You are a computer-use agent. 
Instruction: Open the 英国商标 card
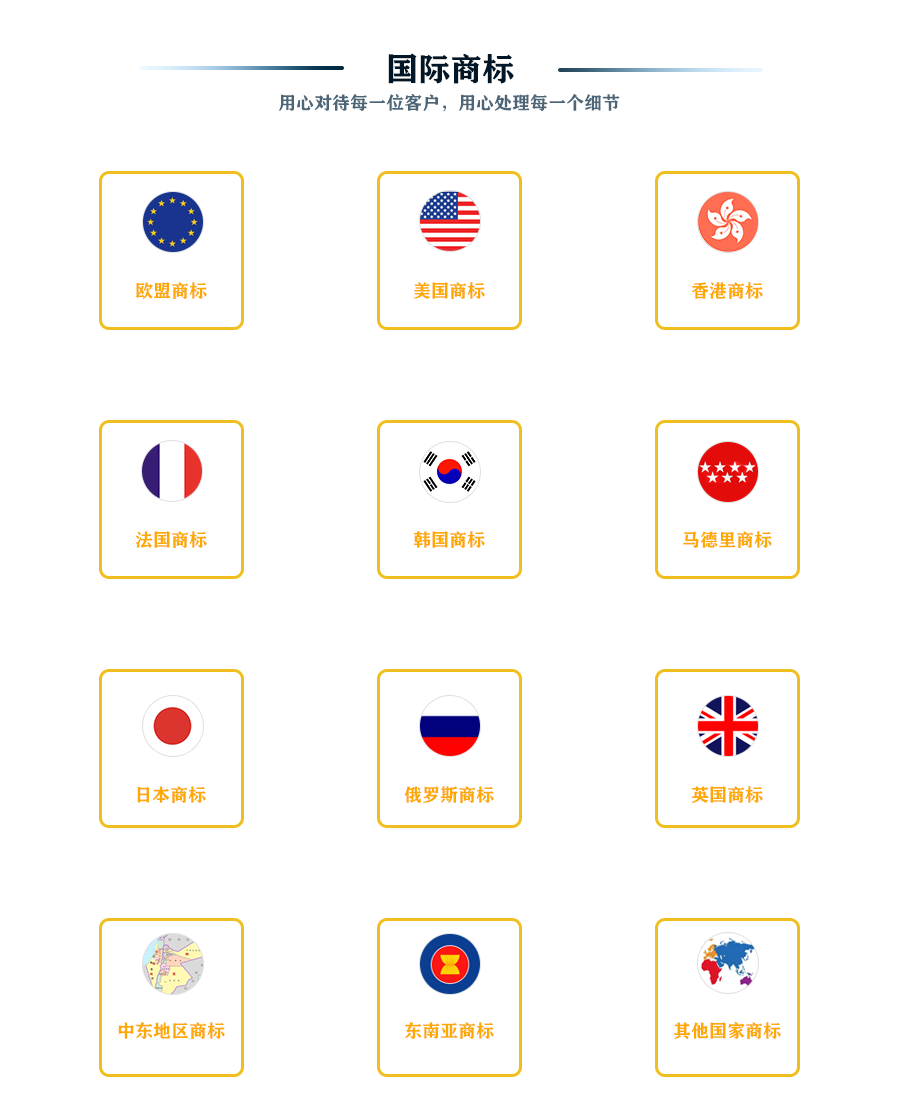pos(727,748)
